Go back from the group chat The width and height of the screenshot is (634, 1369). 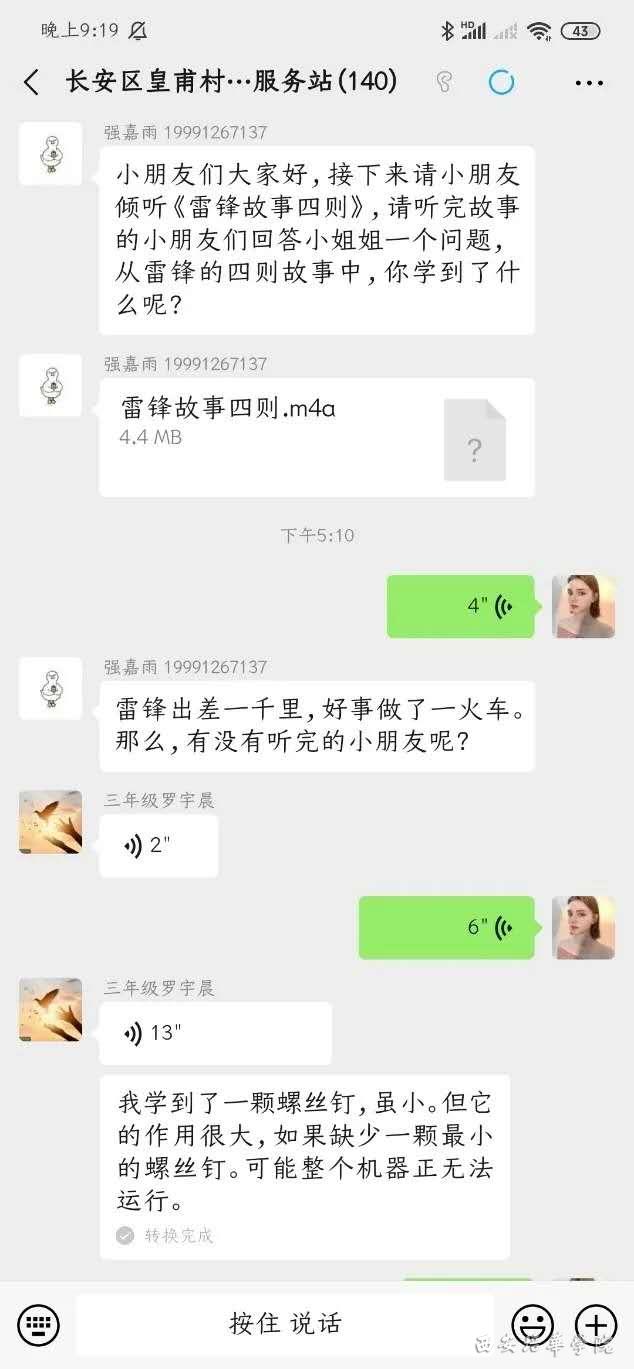coord(32,82)
